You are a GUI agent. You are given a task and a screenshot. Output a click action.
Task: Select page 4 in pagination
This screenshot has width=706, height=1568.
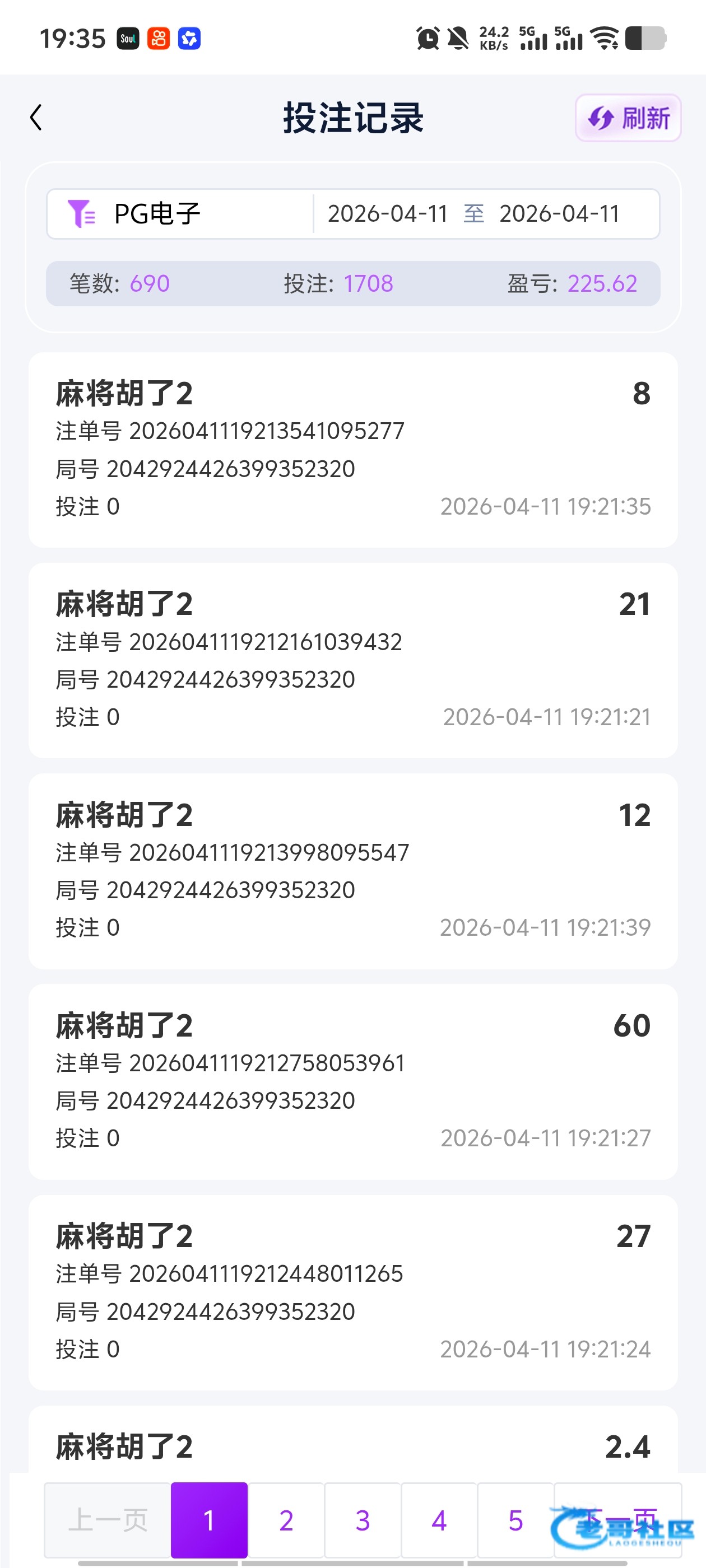click(439, 1520)
